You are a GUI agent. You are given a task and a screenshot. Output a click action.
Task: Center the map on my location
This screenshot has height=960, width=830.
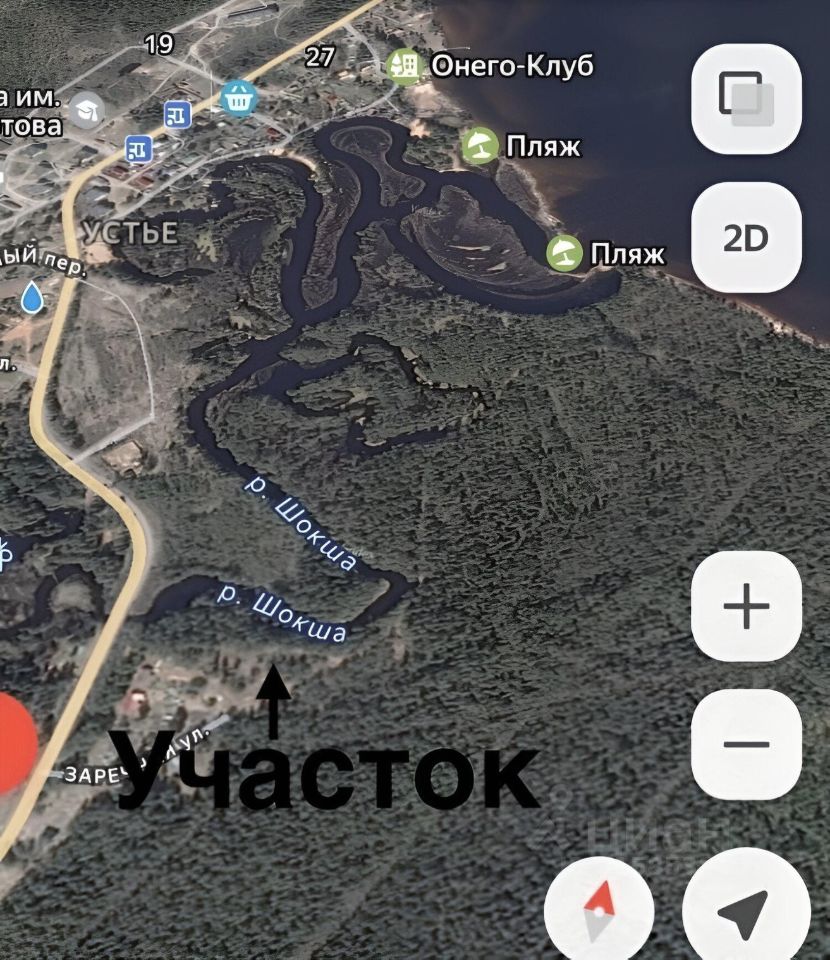click(x=746, y=908)
